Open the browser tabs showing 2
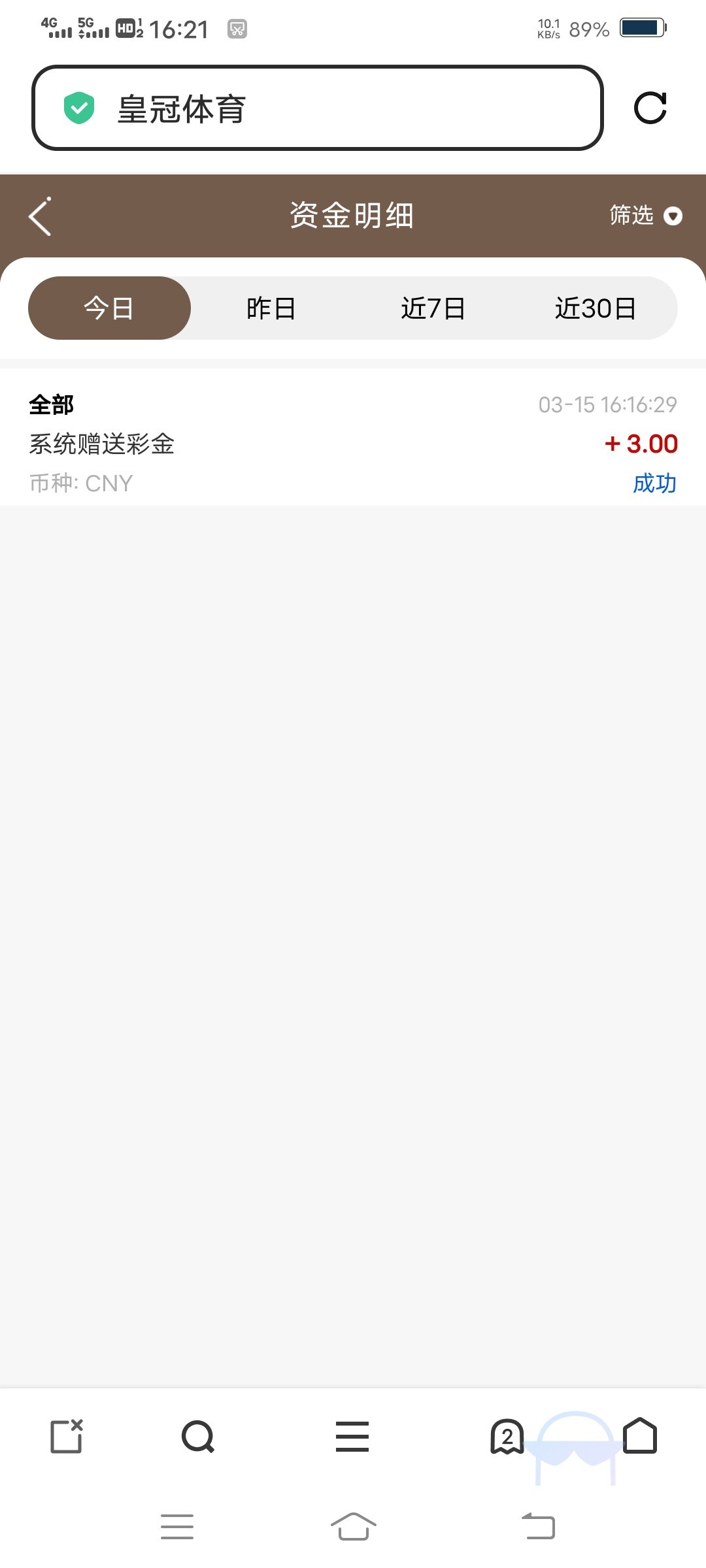Image resolution: width=706 pixels, height=1568 pixels. coord(507,1436)
